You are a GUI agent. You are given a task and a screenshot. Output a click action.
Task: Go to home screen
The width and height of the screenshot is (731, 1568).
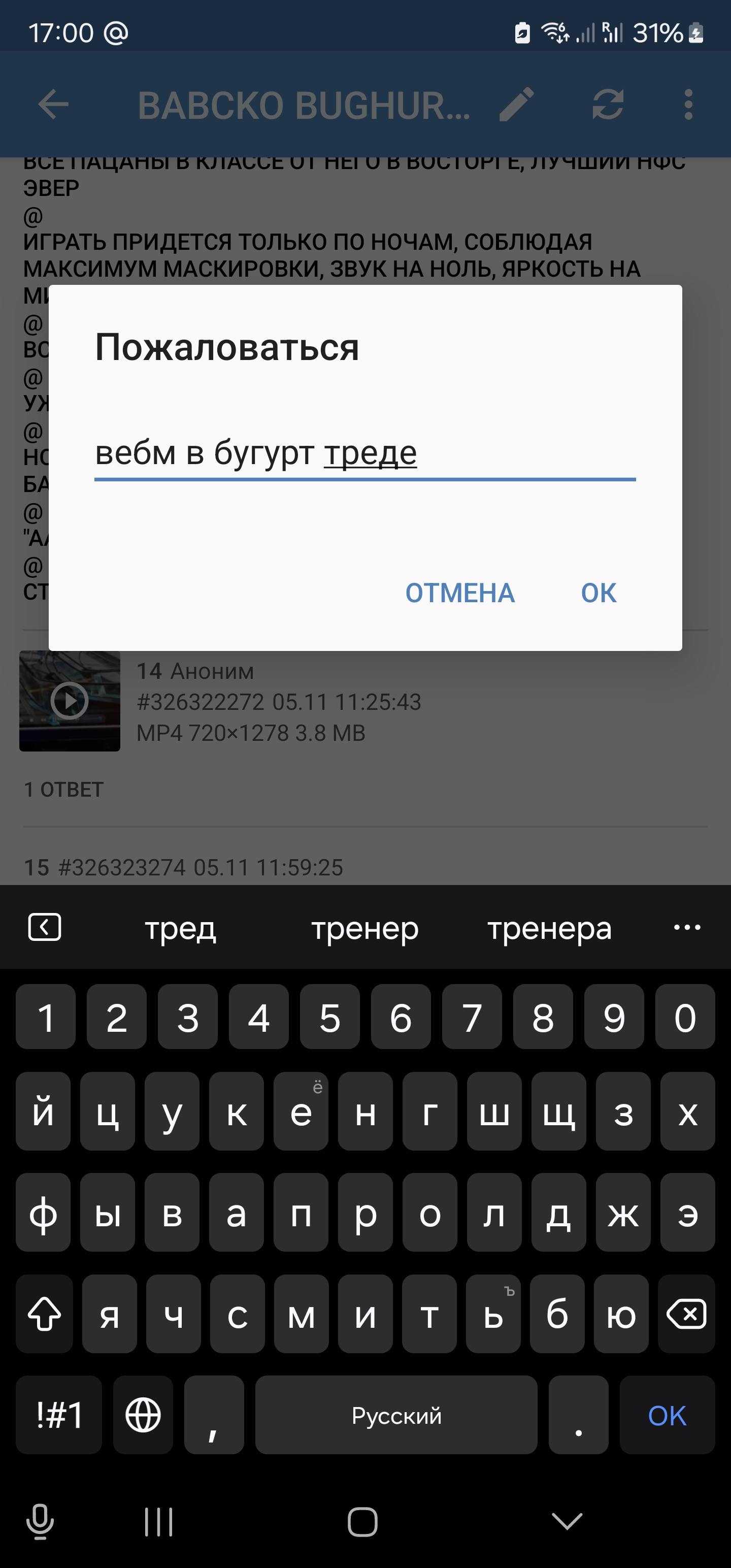(x=363, y=1522)
